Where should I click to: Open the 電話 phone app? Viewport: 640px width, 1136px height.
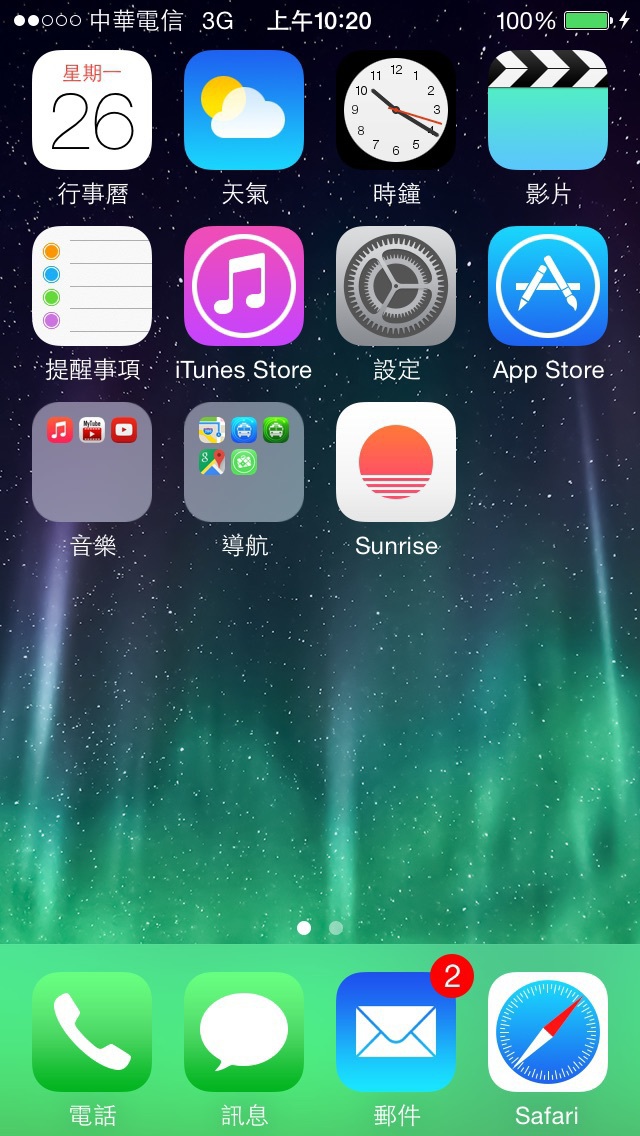pyautogui.click(x=92, y=1032)
